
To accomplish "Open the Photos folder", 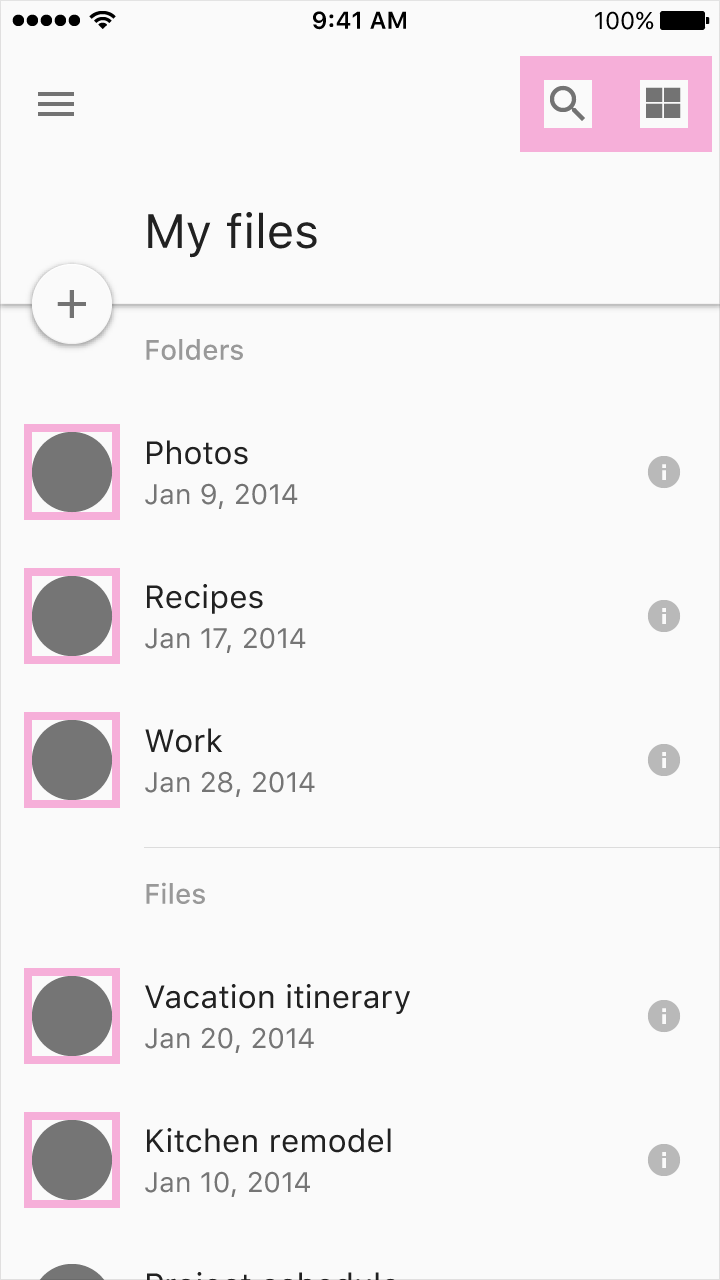I will 360,472.
